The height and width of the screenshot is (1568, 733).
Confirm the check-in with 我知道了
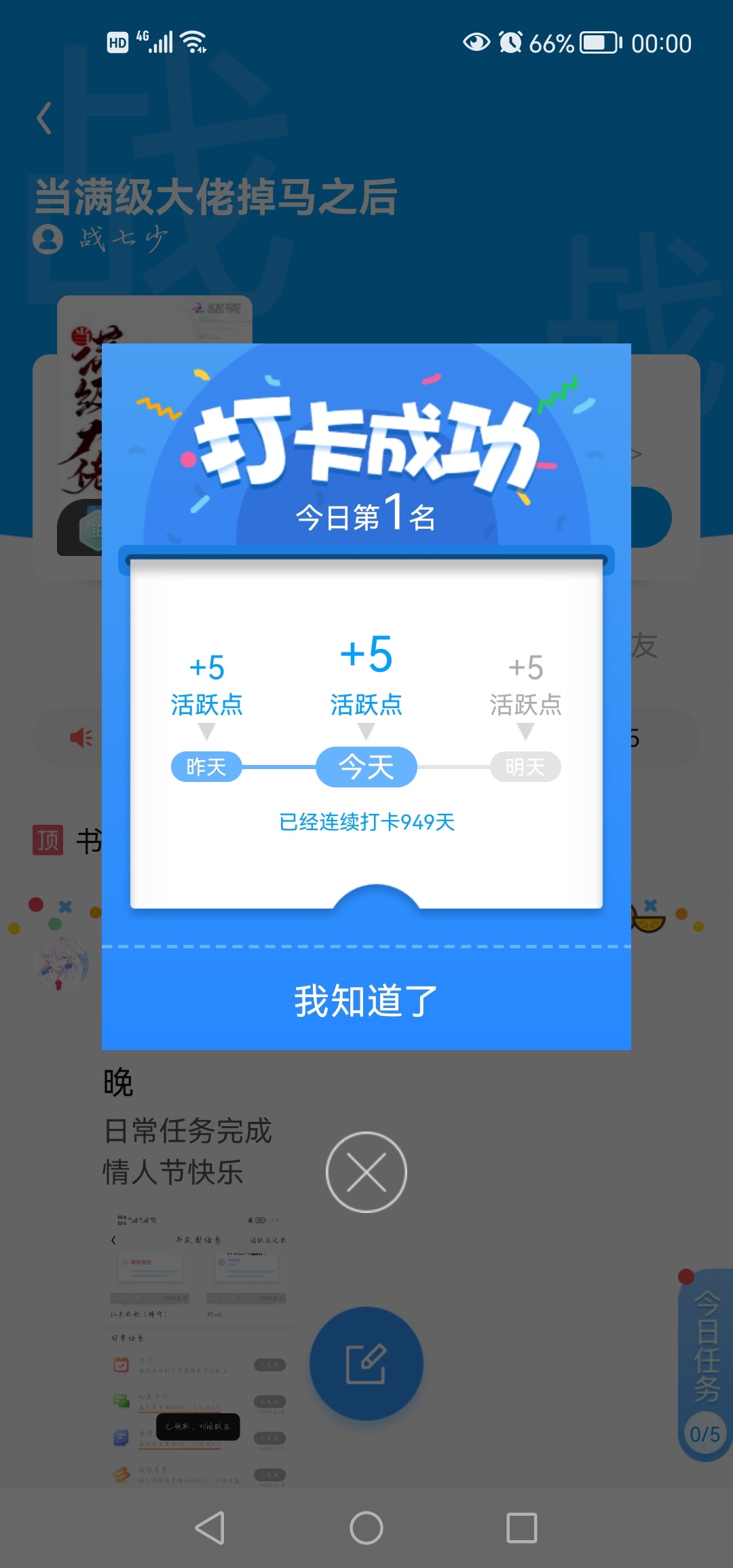click(366, 1001)
